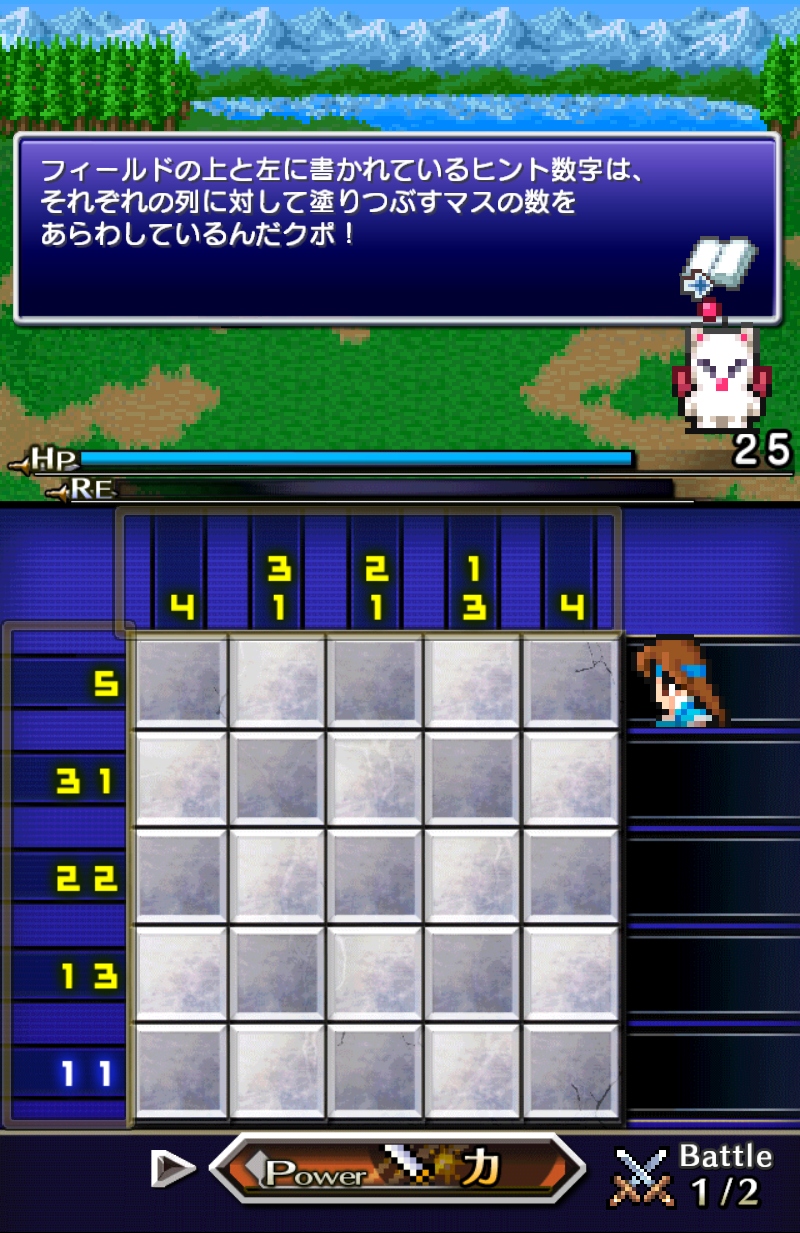Advance the moogle tutorial dialogue box
The height and width of the screenshot is (1233, 800).
pyautogui.click(x=398, y=230)
